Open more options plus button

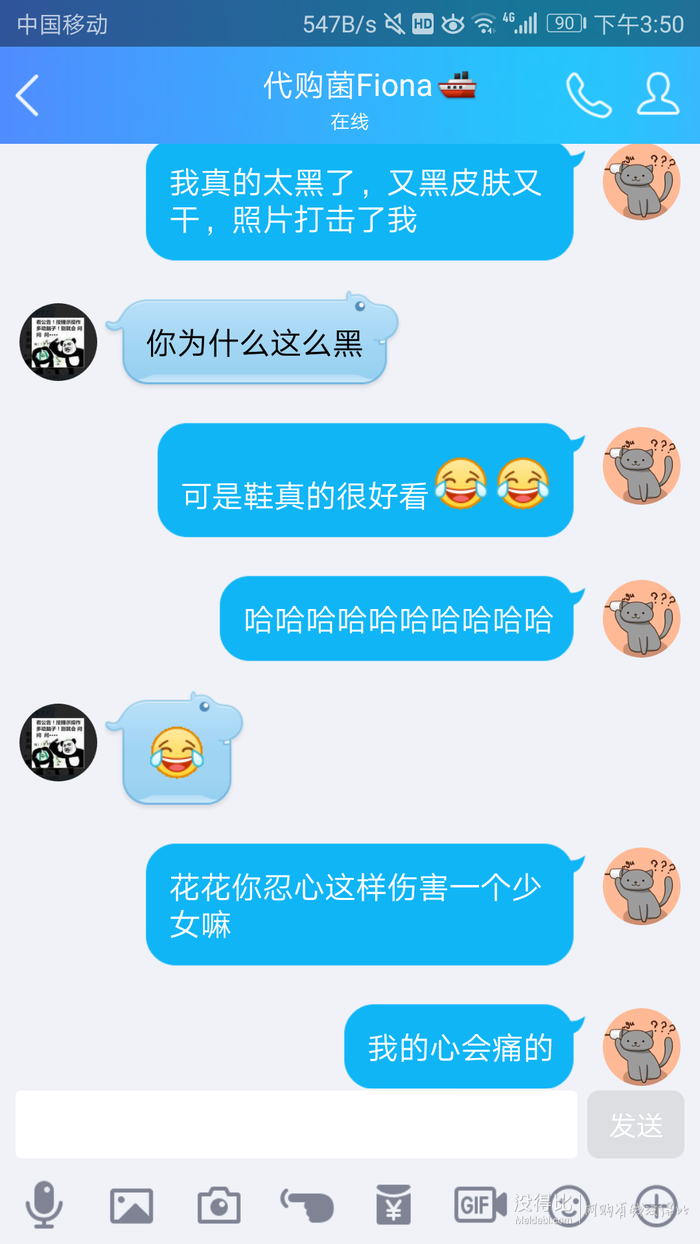click(x=656, y=1205)
